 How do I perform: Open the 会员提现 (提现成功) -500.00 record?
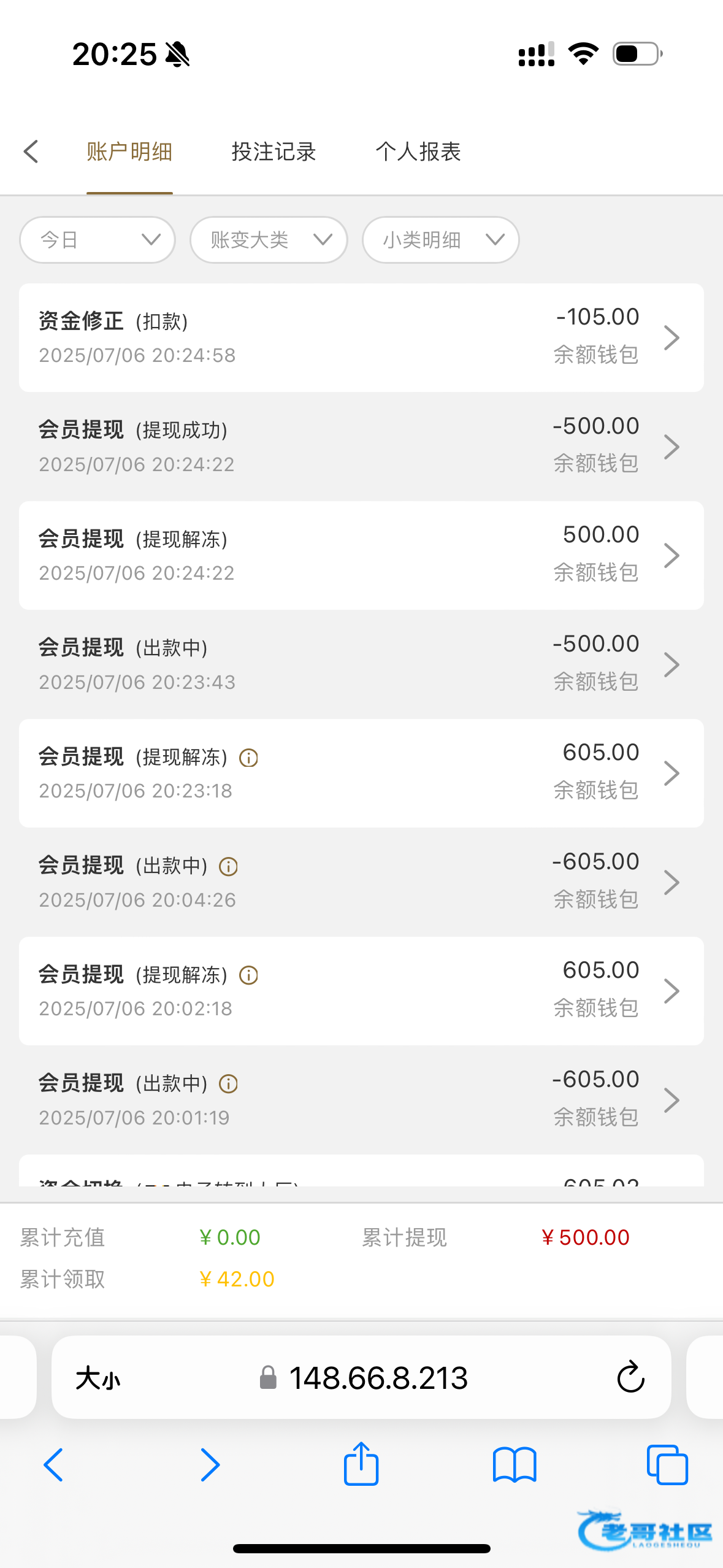point(361,447)
